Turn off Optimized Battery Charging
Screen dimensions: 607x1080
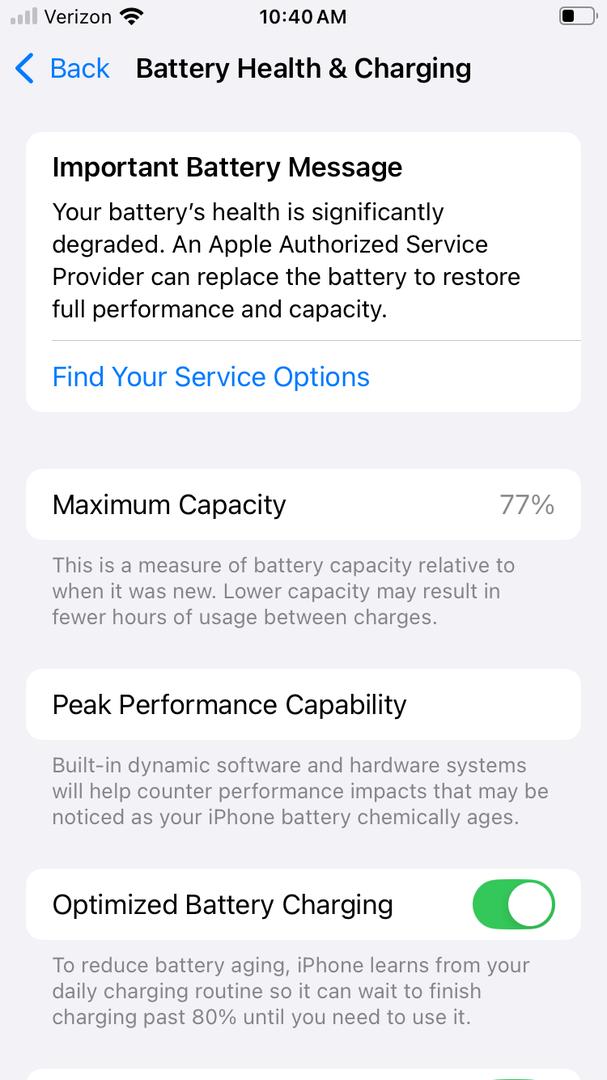[512, 905]
